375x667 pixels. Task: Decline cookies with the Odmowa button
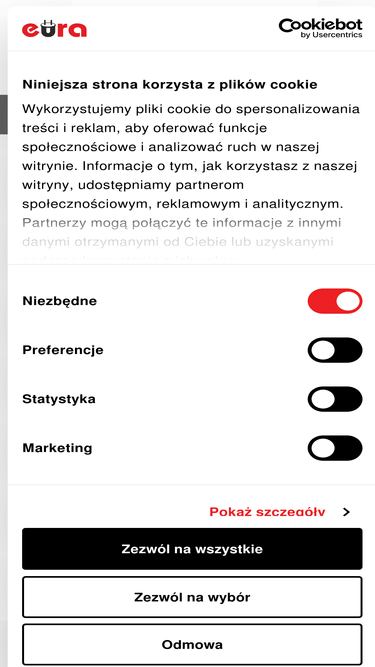click(x=192, y=645)
